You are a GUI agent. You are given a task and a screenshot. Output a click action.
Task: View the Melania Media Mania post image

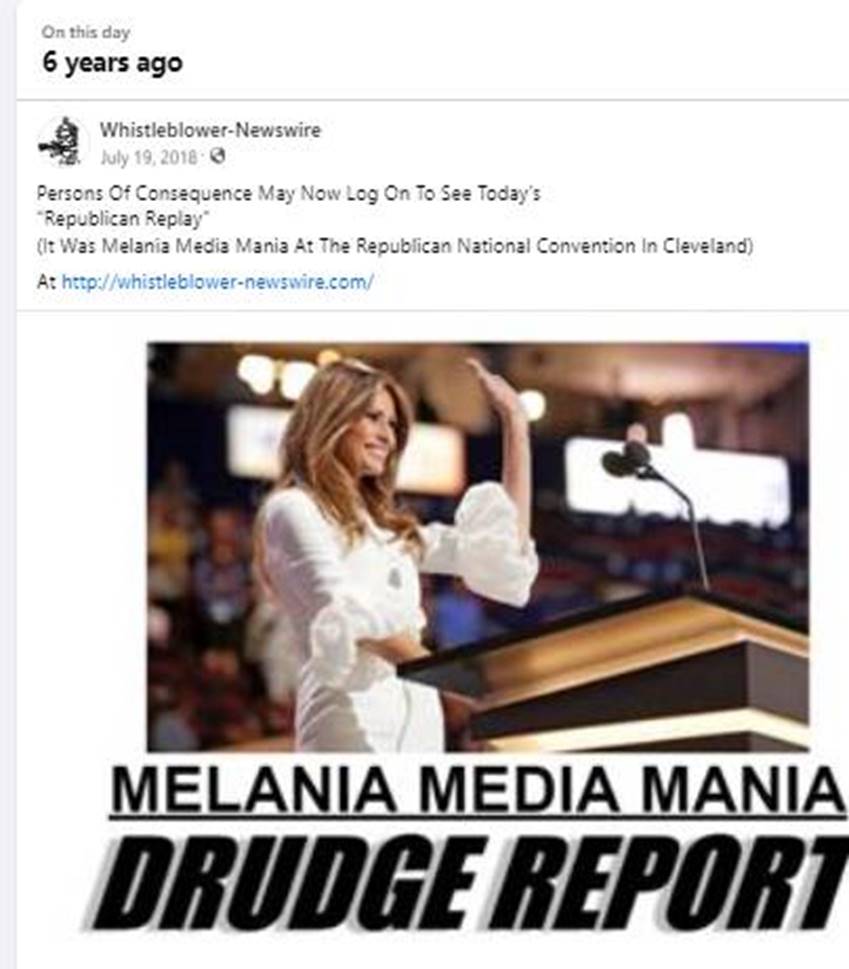pyautogui.click(x=478, y=600)
